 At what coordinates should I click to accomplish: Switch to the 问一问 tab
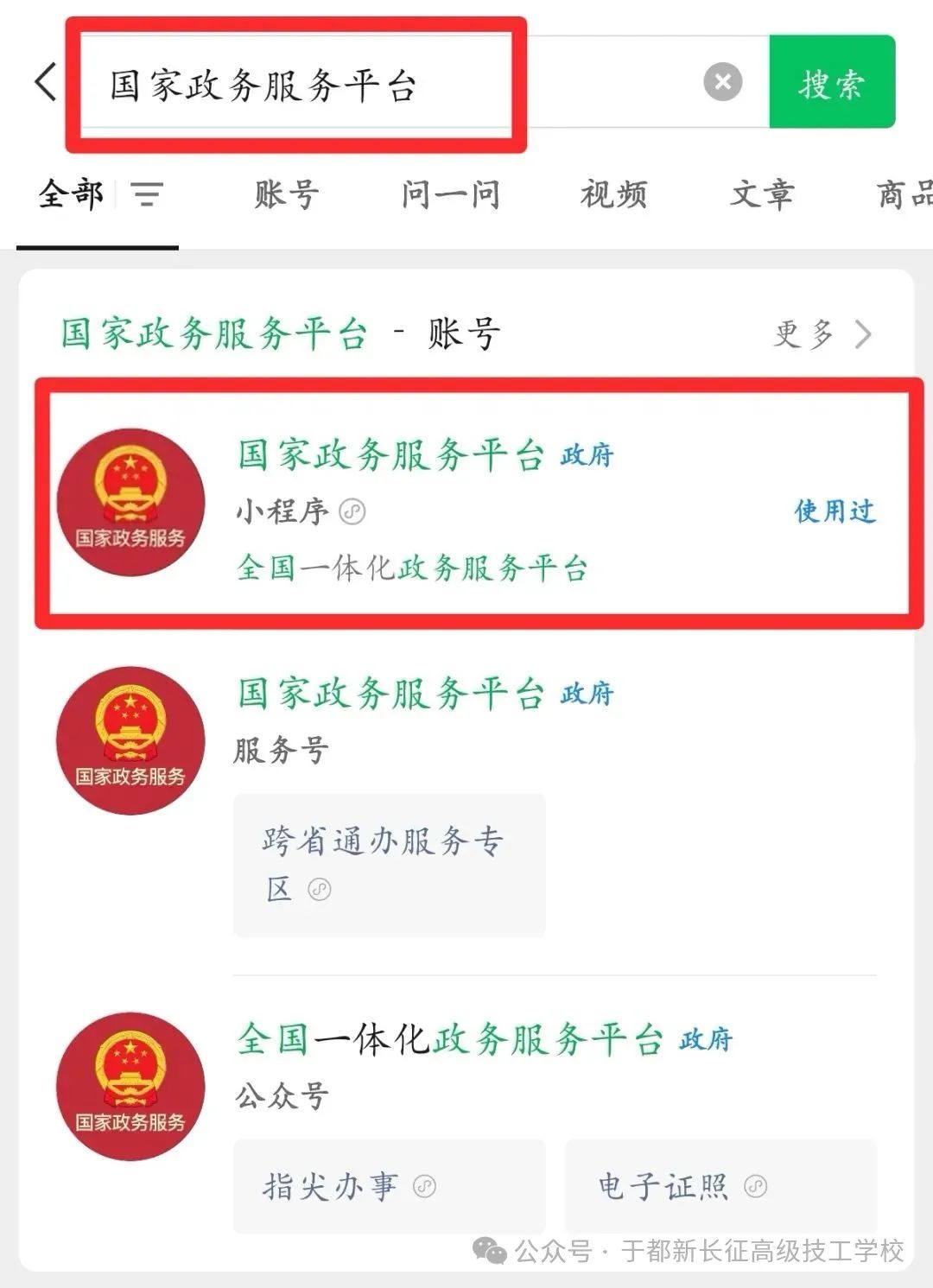450,195
